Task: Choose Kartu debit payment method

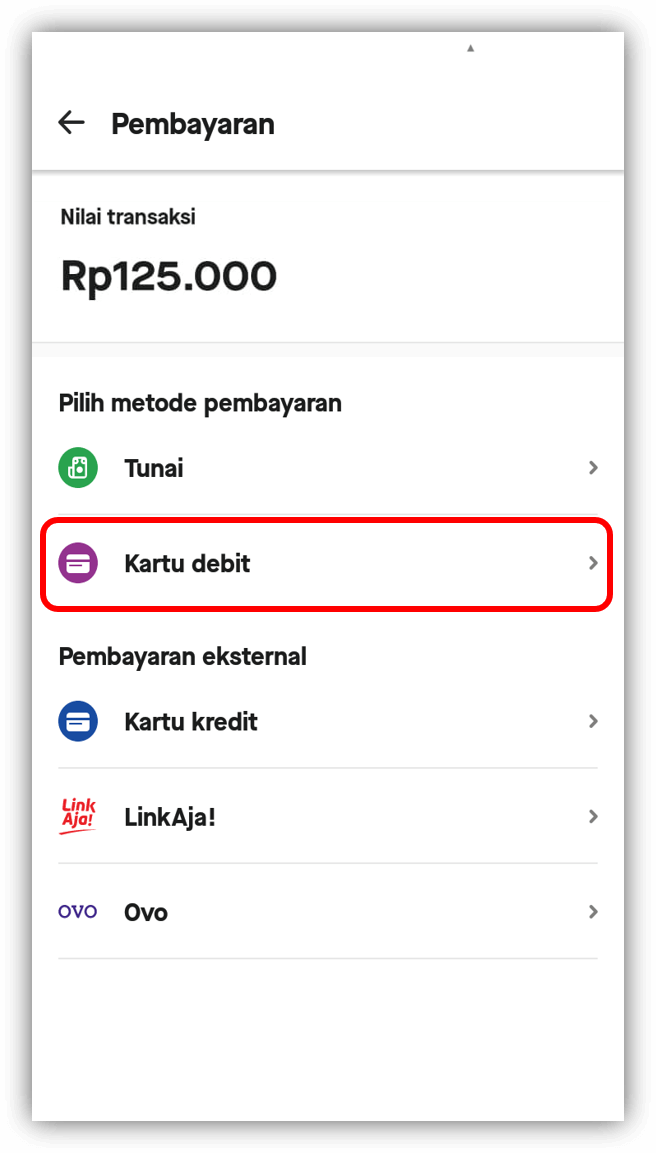Action: click(328, 563)
